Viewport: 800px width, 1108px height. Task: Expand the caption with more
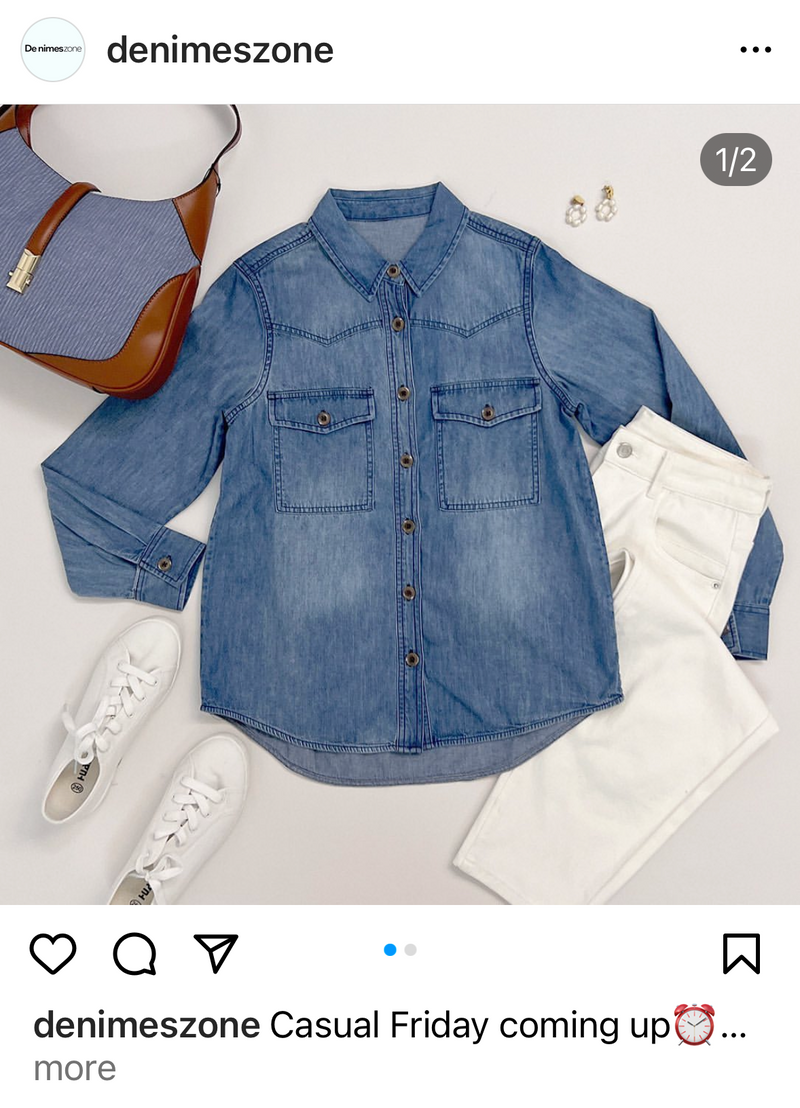point(75,1068)
